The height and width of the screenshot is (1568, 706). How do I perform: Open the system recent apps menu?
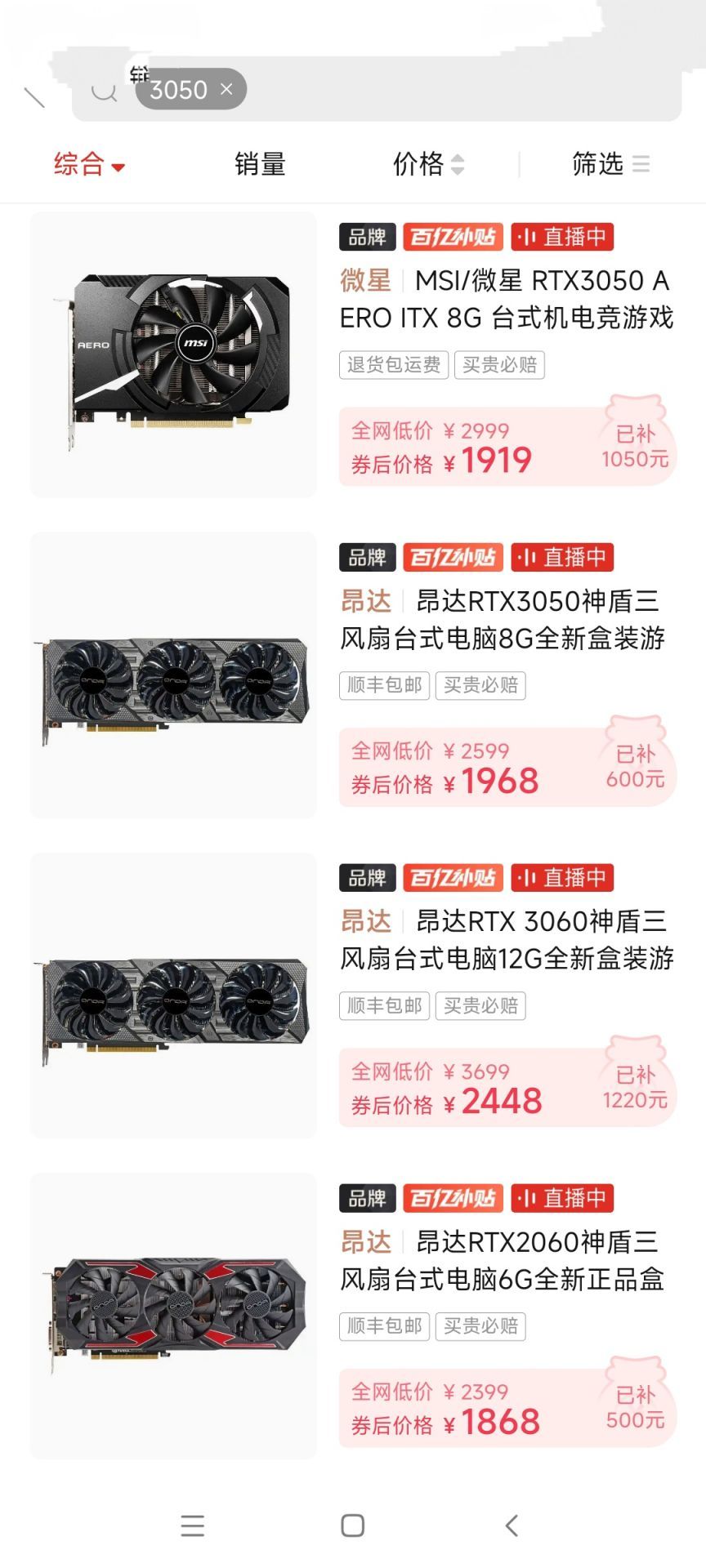[x=193, y=1525]
